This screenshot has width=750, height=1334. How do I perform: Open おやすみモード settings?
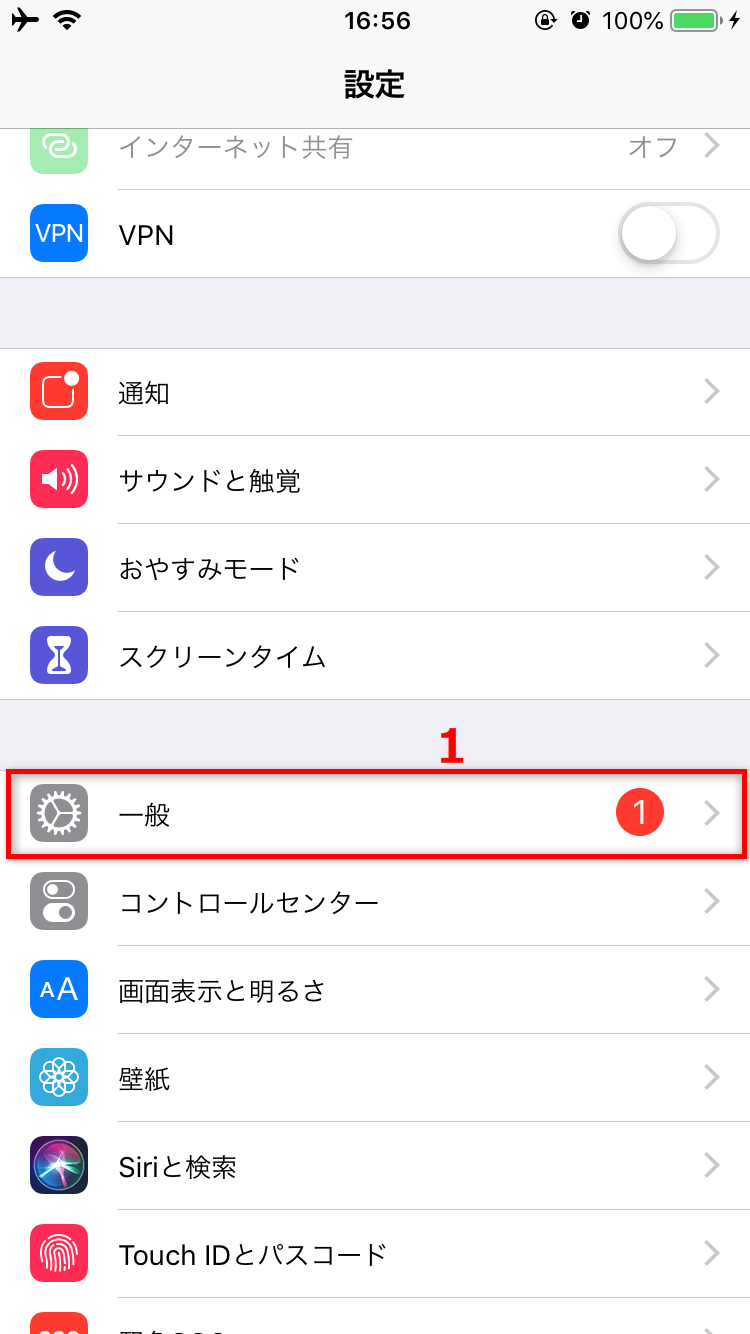coord(375,569)
